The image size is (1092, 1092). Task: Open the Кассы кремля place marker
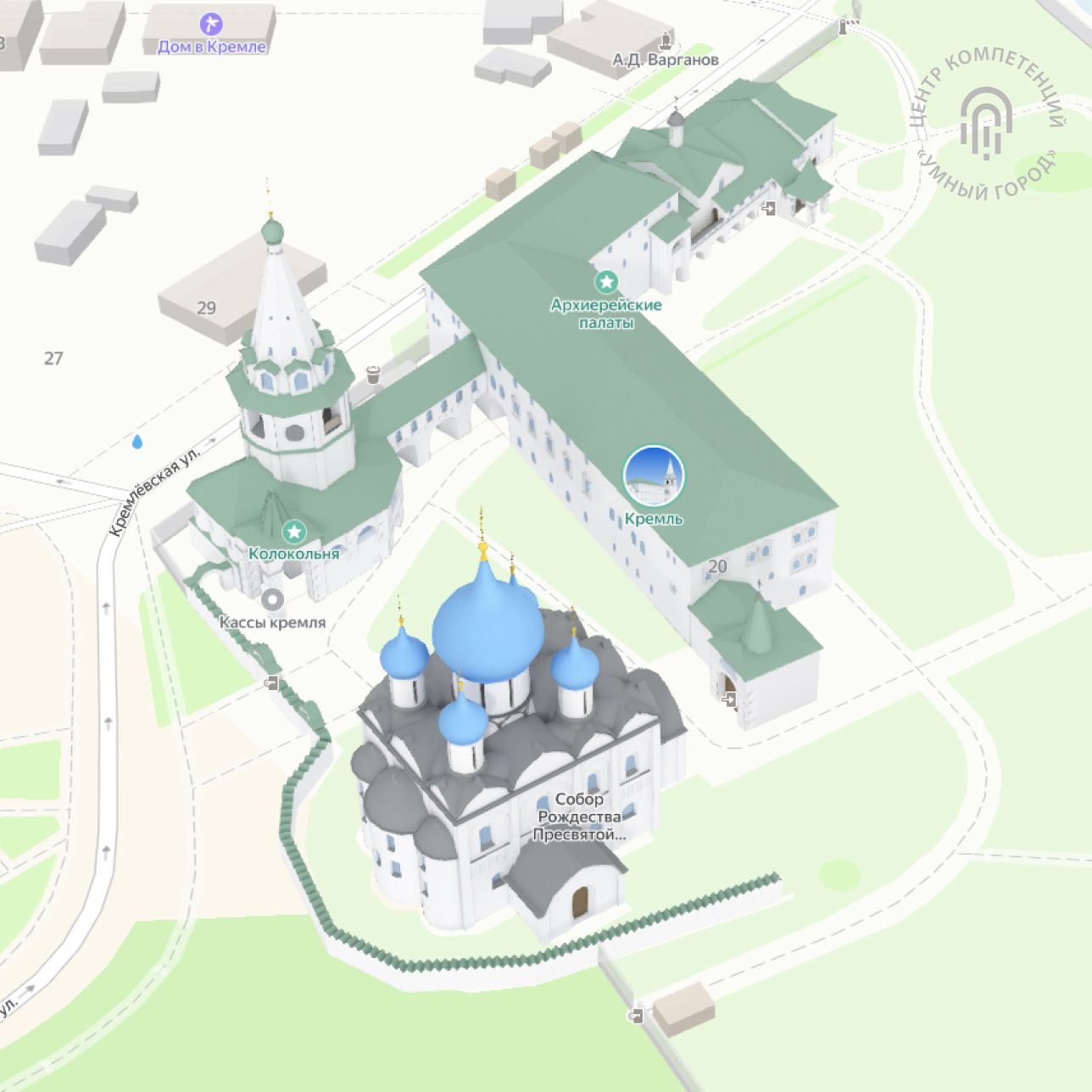[x=272, y=600]
